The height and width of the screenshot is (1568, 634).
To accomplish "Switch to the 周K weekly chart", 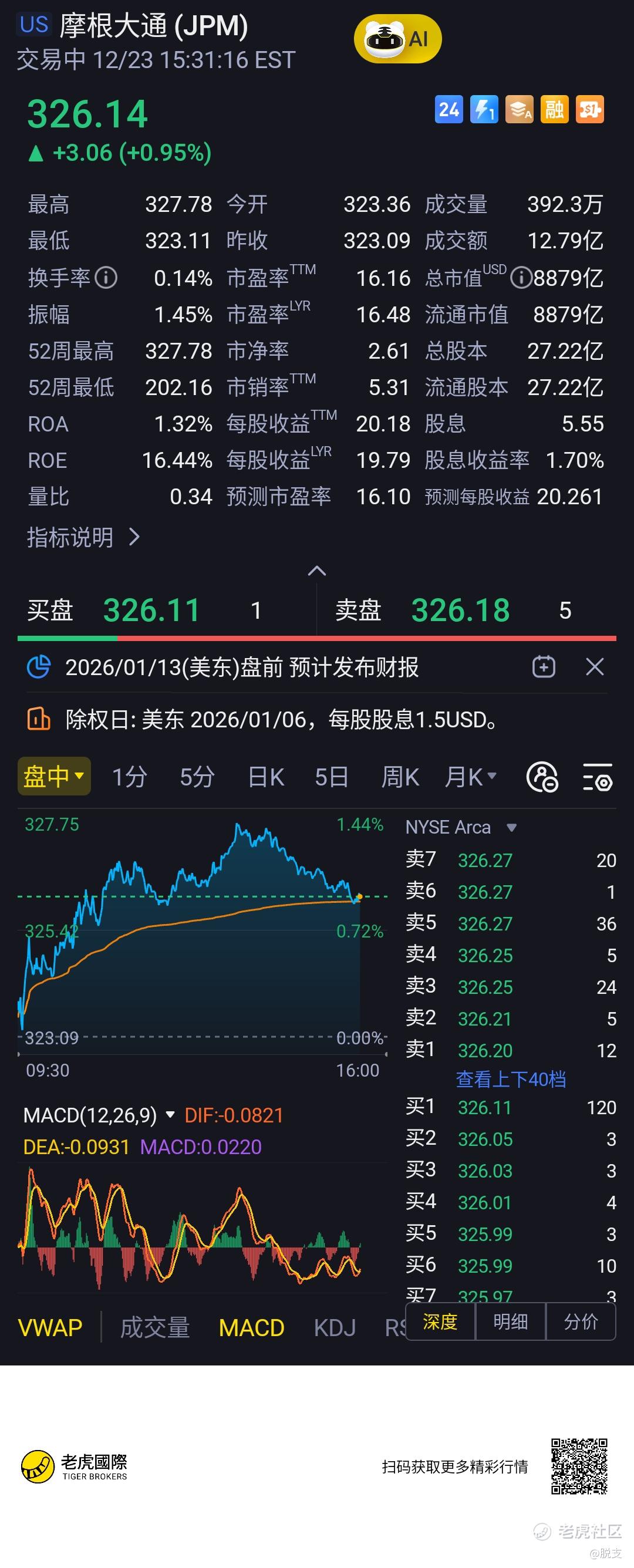I will 400,777.
